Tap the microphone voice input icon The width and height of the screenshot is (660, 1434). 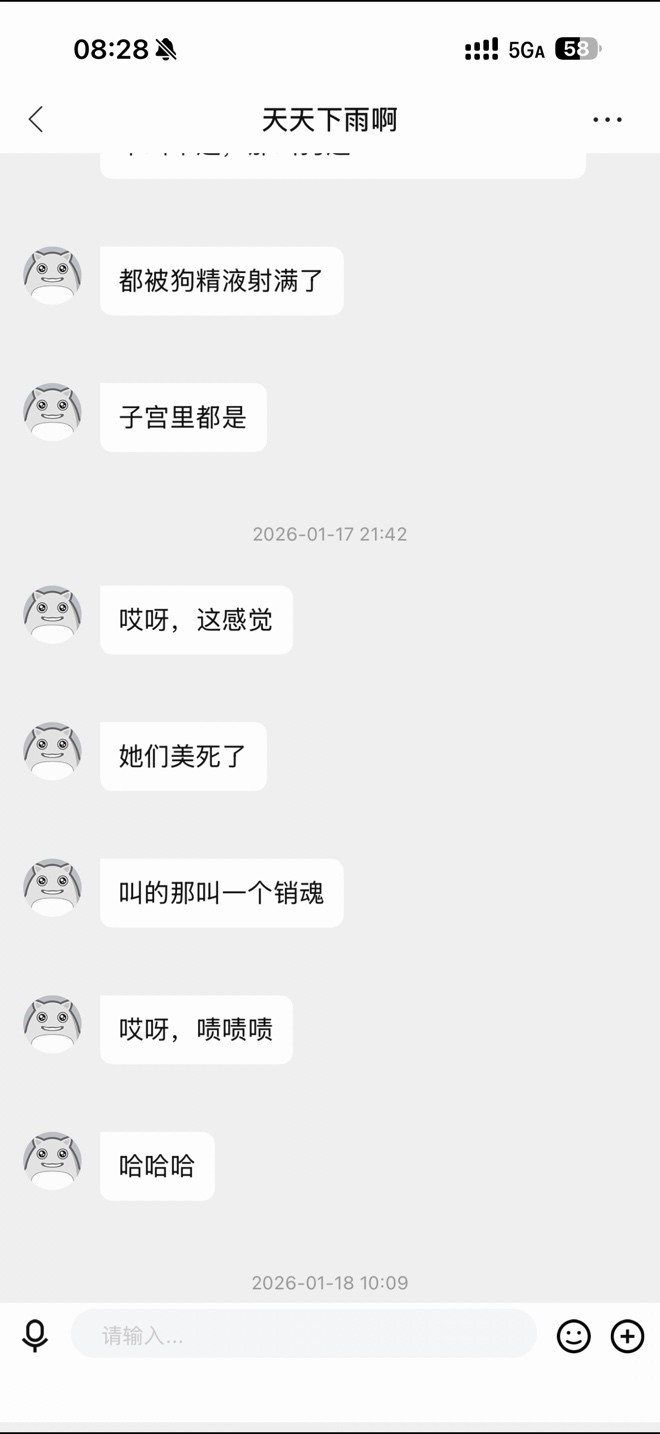35,1336
